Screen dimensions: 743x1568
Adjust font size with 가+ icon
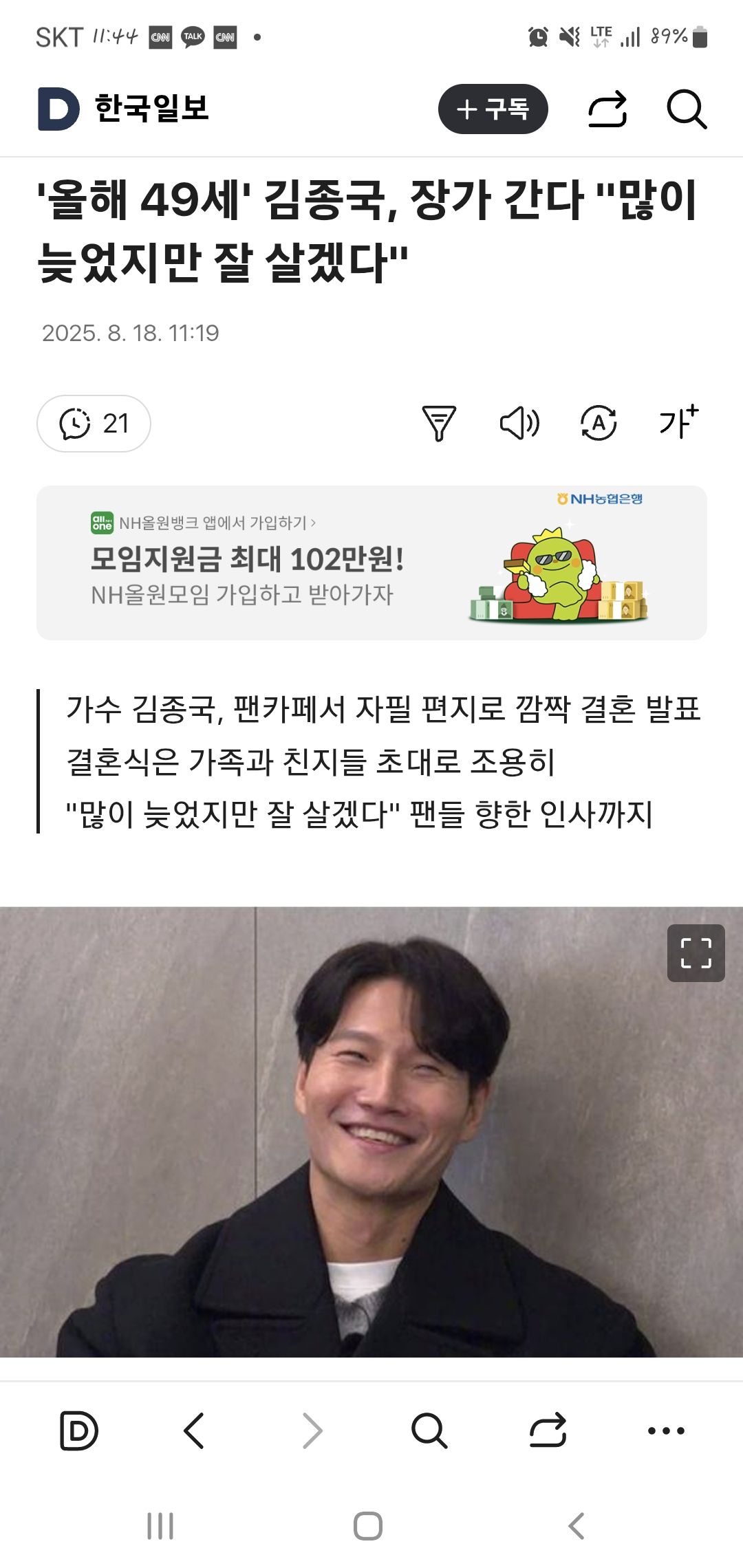pyautogui.click(x=678, y=422)
